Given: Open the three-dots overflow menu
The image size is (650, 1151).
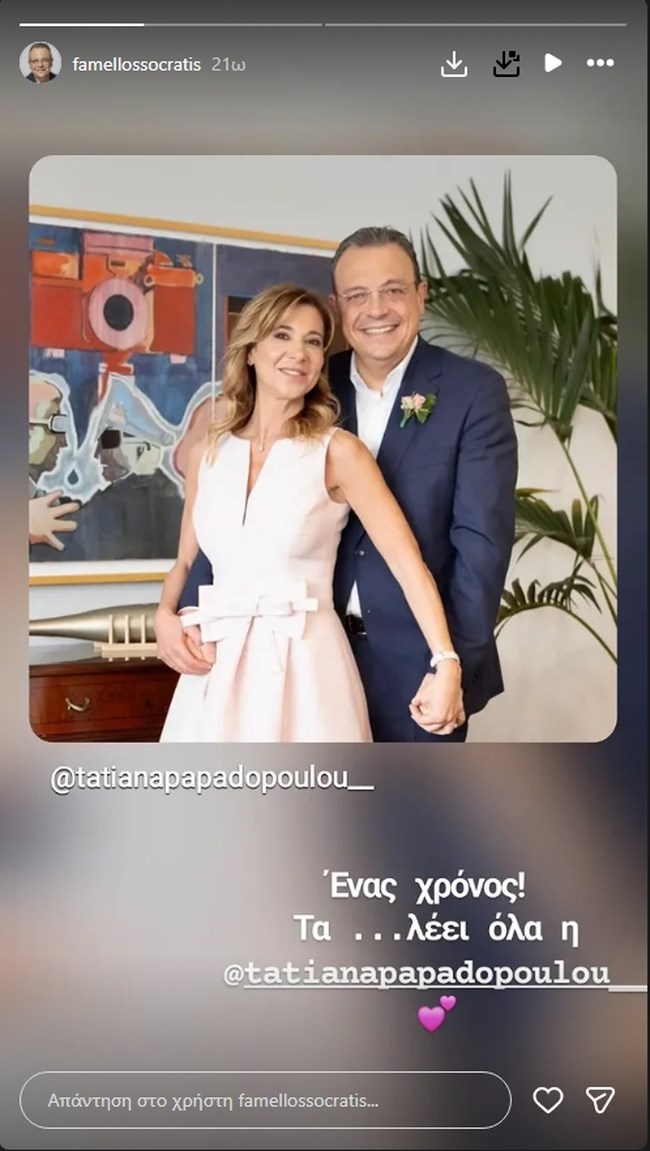Looking at the screenshot, I should coord(600,63).
